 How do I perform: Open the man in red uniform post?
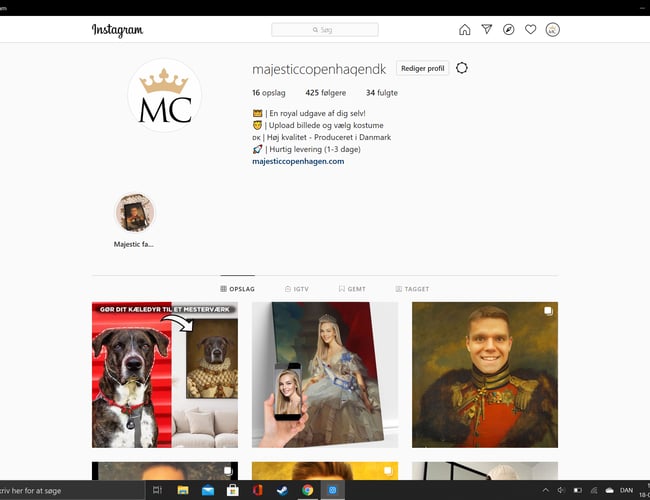tap(485, 375)
